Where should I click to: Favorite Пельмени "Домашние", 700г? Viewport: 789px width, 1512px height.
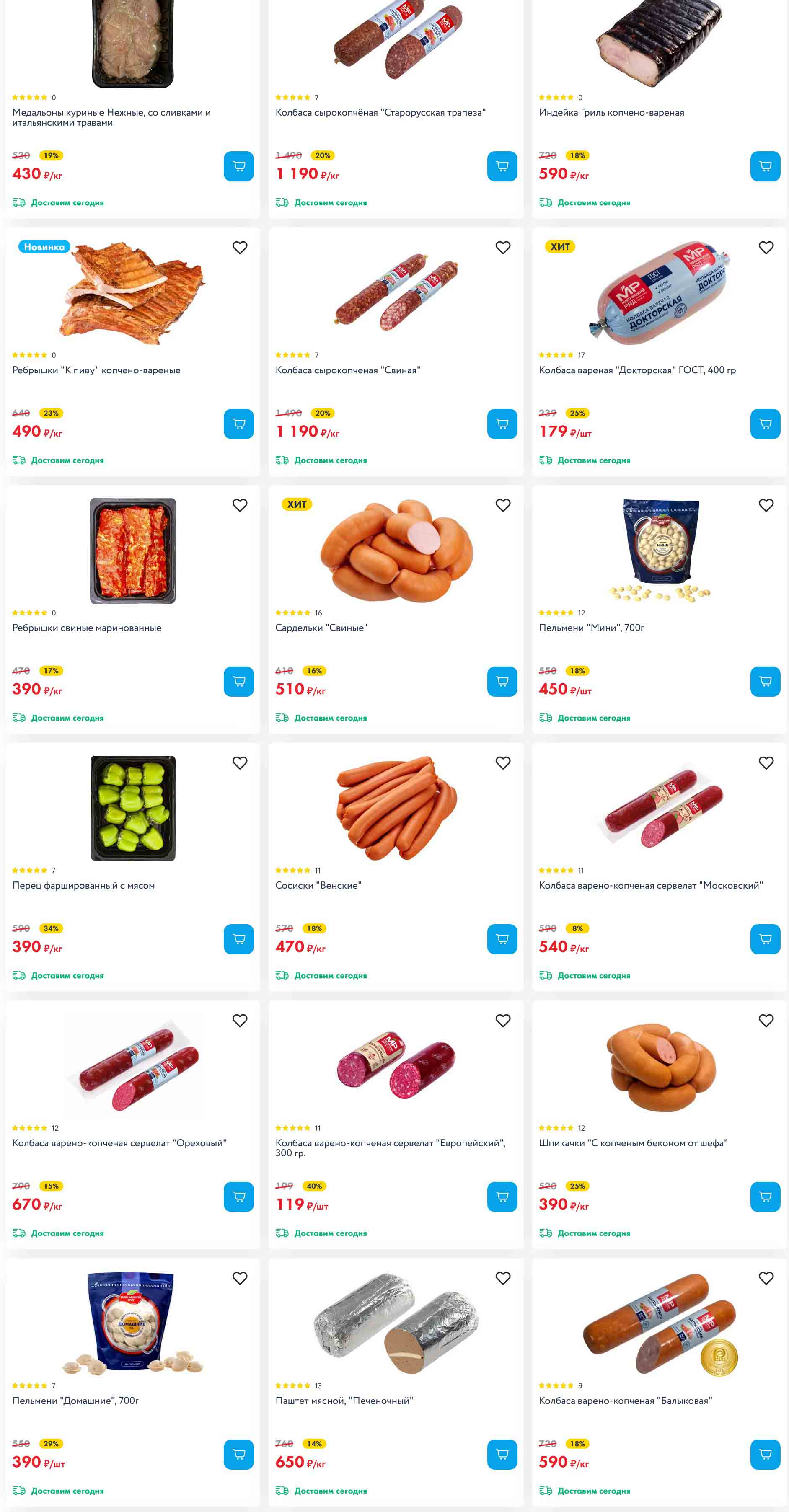tap(240, 1278)
